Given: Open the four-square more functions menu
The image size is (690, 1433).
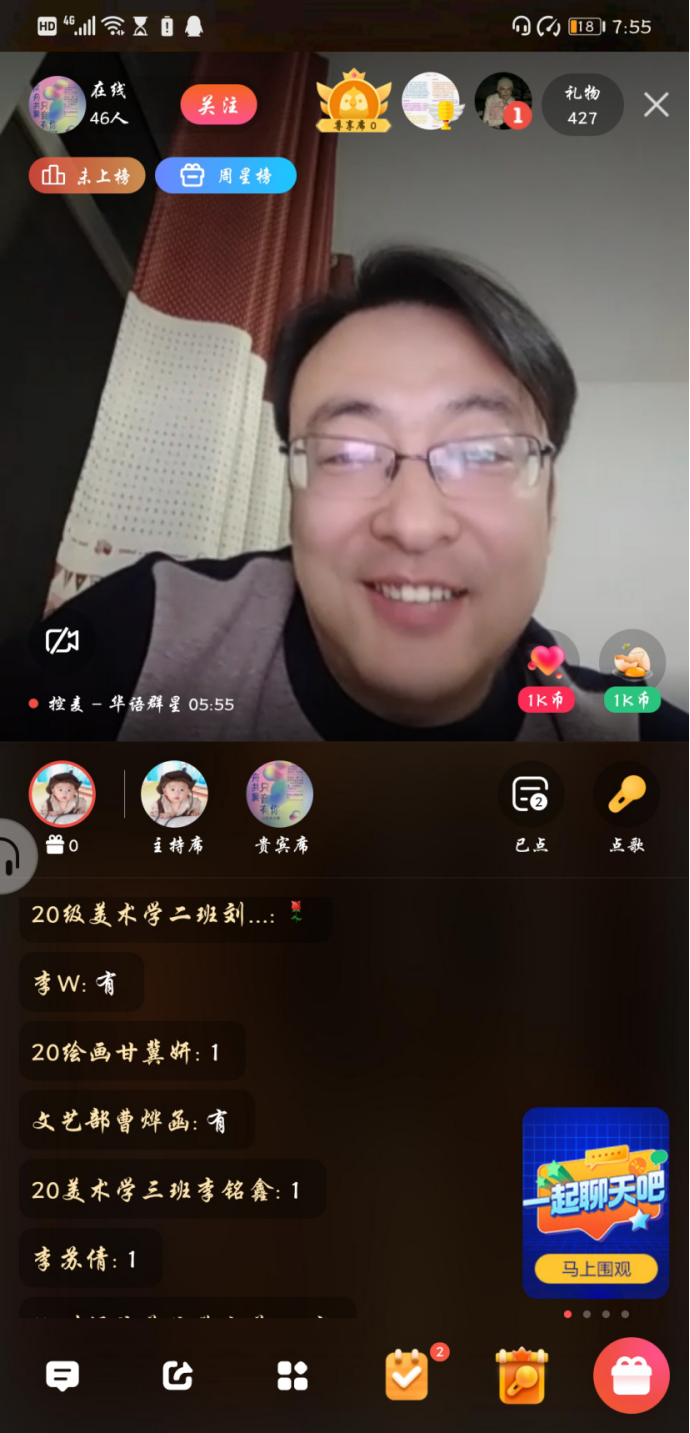Looking at the screenshot, I should 292,1377.
